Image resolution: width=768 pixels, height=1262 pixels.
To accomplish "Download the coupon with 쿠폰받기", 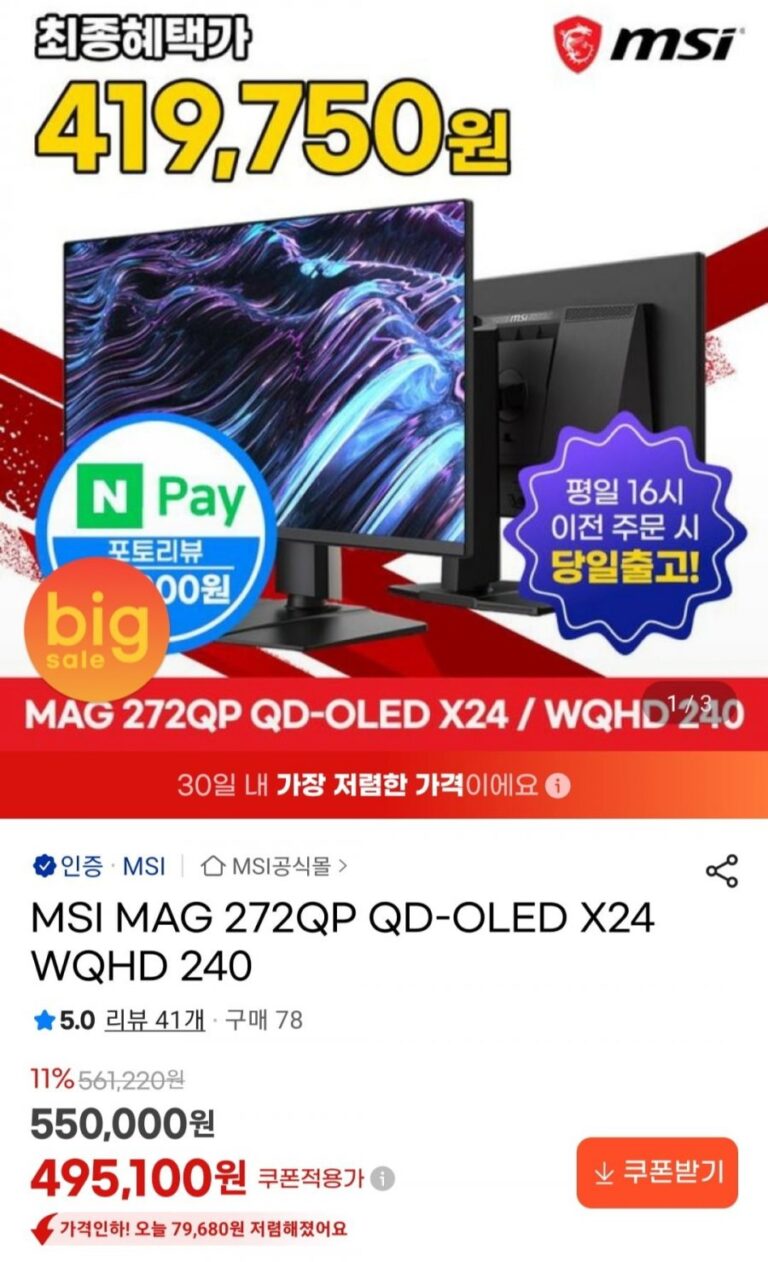I will [657, 1172].
